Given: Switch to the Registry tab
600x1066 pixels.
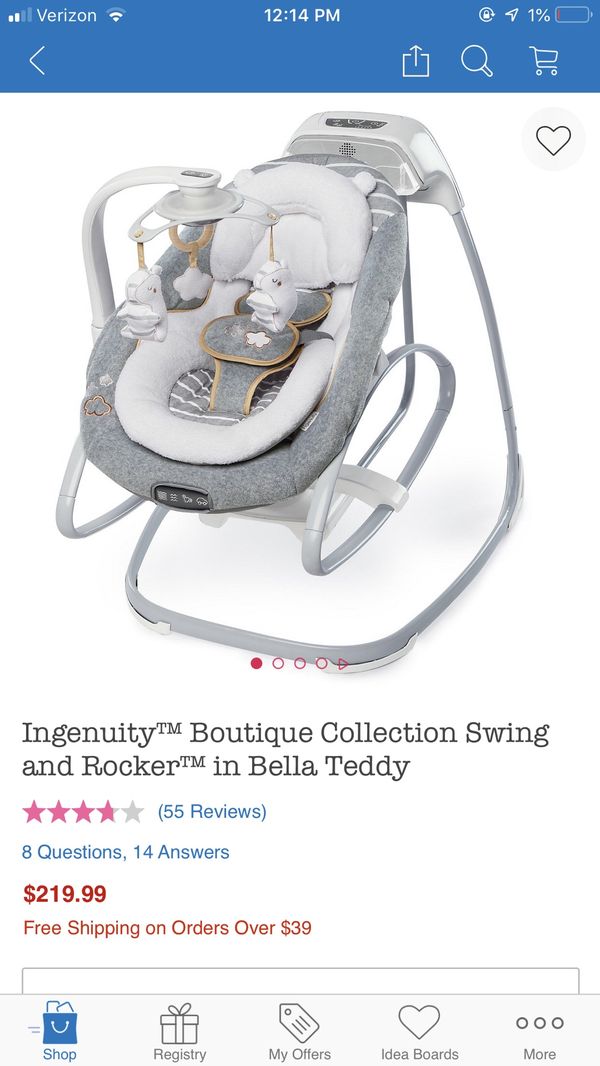Looking at the screenshot, I should [180, 1031].
